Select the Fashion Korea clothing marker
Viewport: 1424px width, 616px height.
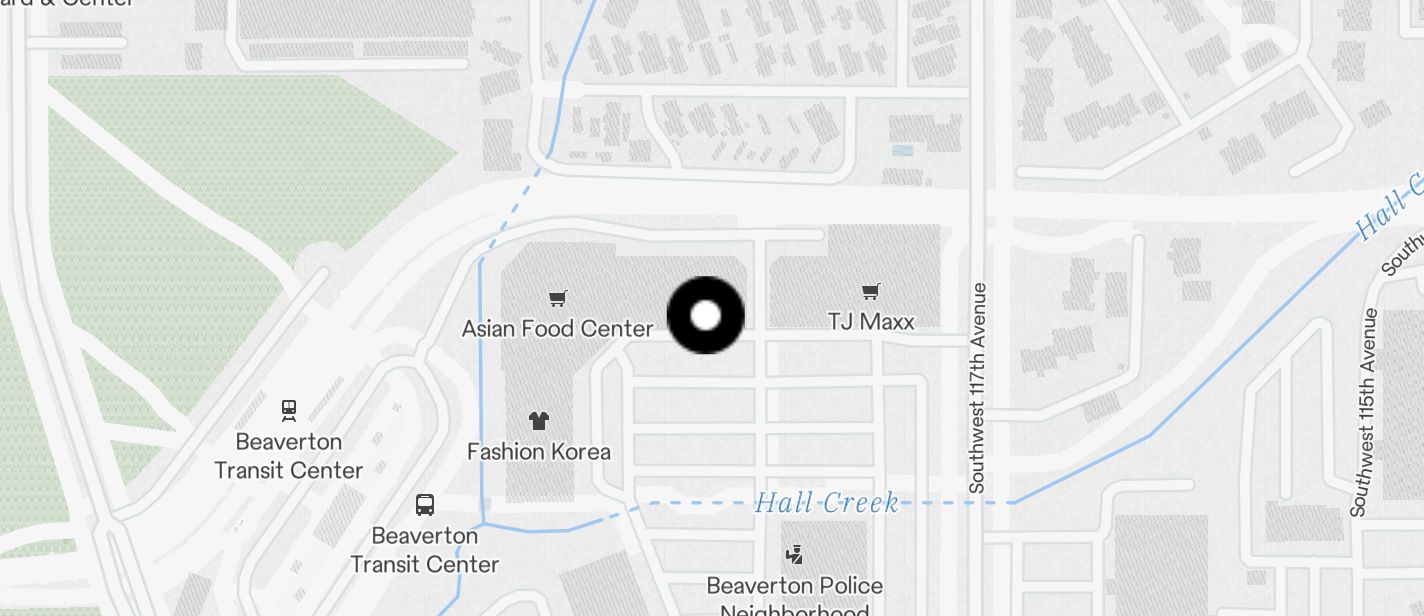[x=539, y=421]
